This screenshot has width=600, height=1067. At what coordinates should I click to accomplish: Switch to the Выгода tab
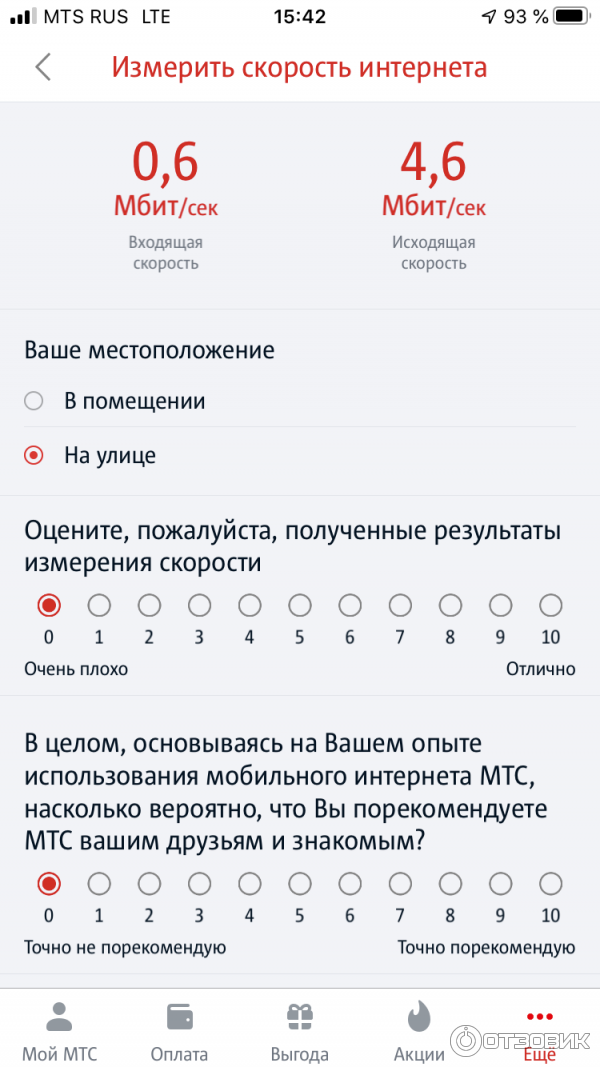coord(299,1031)
